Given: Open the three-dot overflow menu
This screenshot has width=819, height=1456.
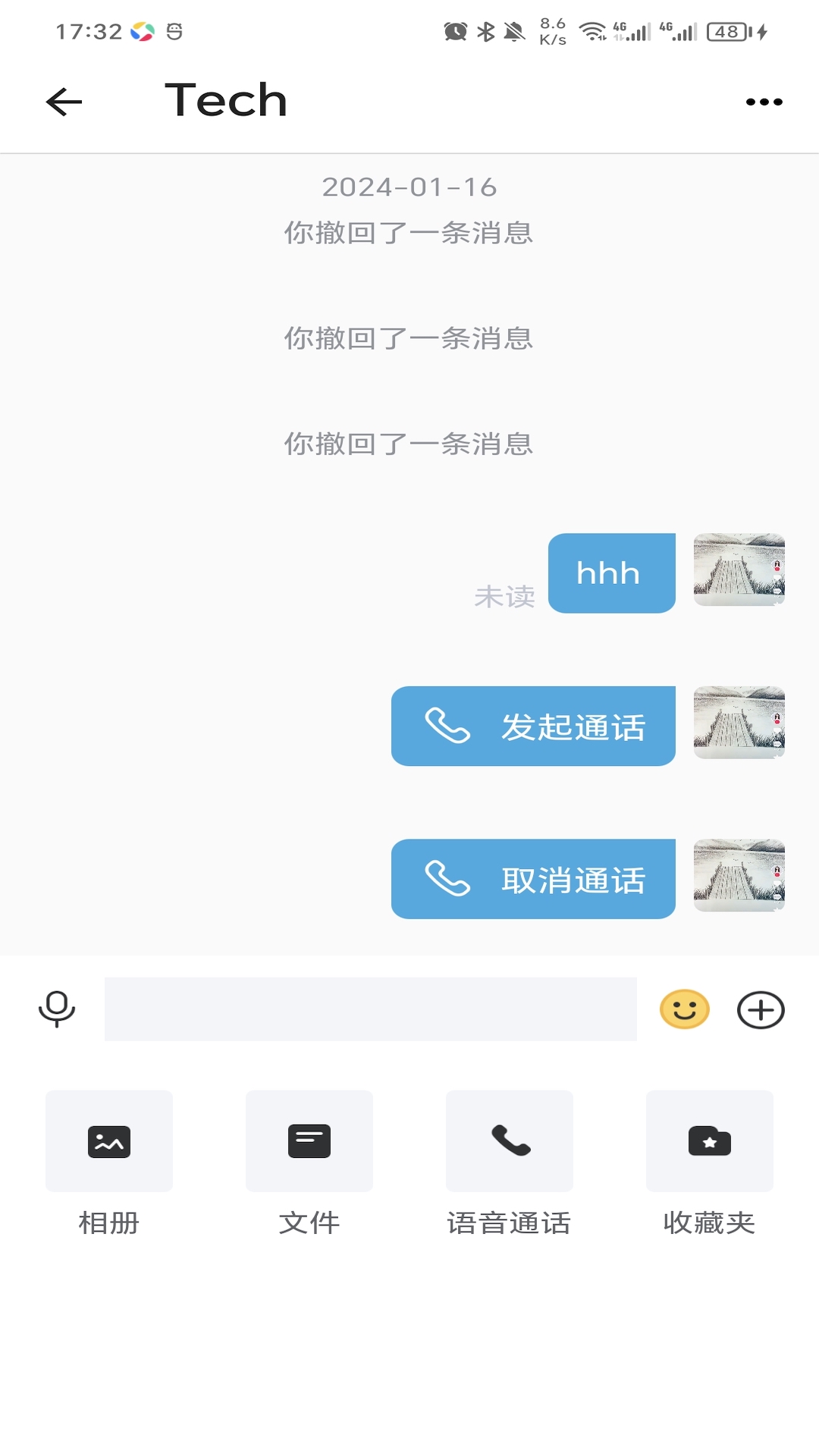Looking at the screenshot, I should pos(764,102).
